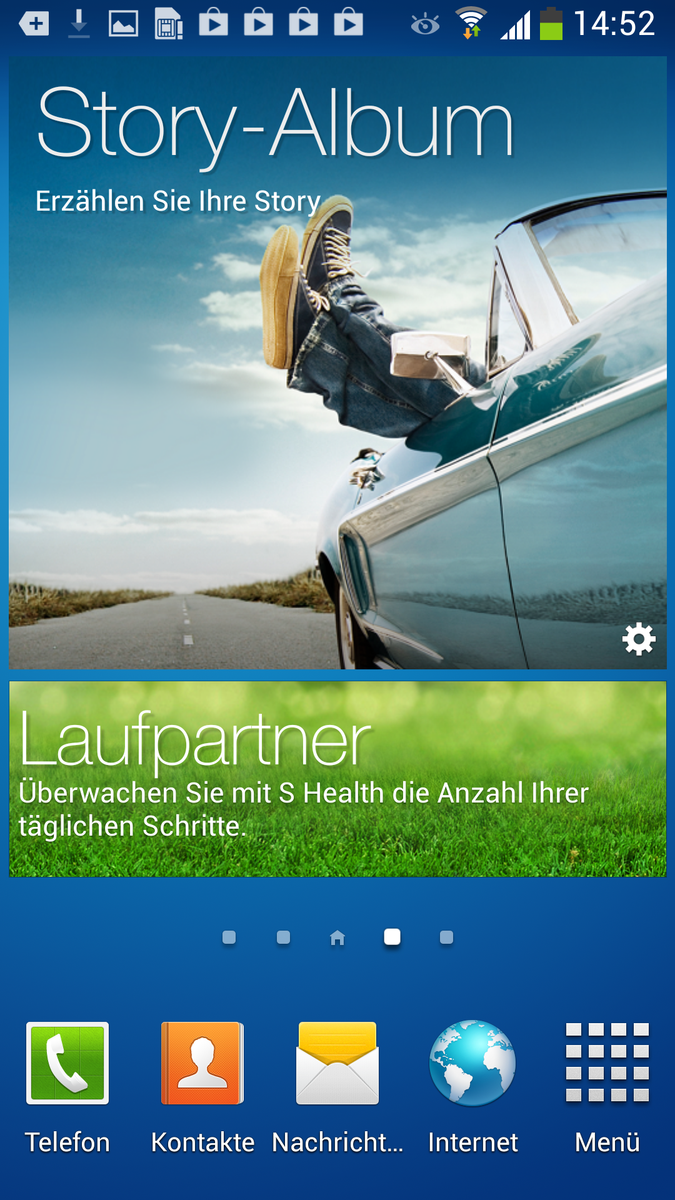Viewport: 675px width, 1200px height.
Task: Jump to the home page indicator
Action: pos(337,938)
